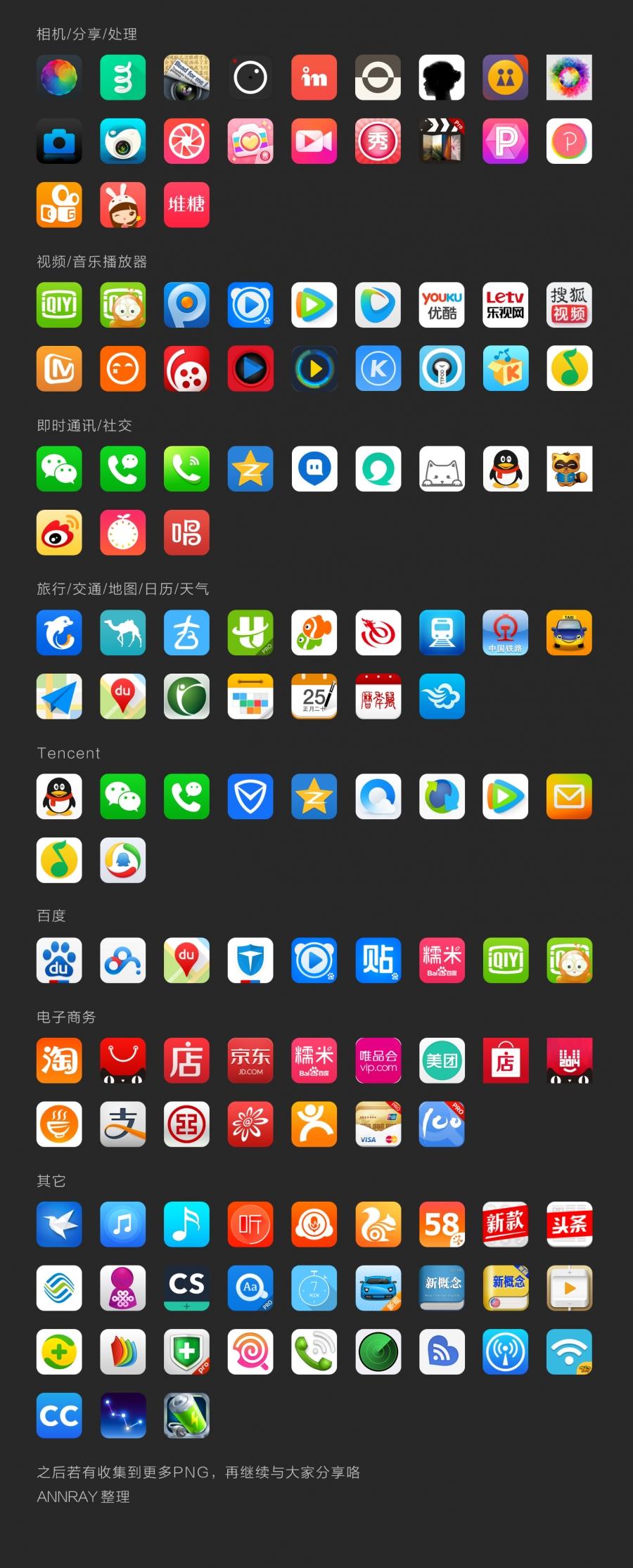633x1568 pixels.
Task: Open the 唯品会 vip.com pink icon
Action: (x=378, y=1062)
